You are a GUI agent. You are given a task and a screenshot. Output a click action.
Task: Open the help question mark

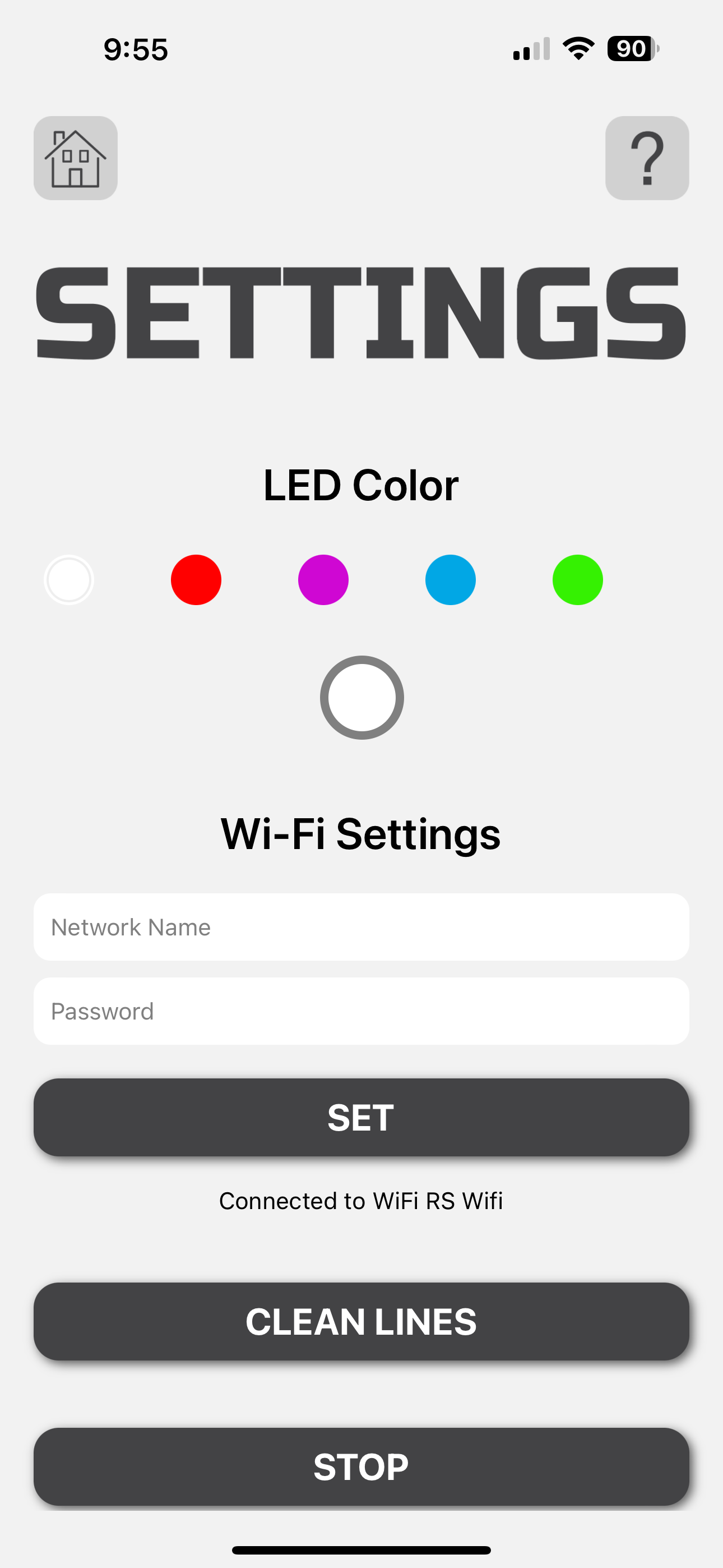647,158
